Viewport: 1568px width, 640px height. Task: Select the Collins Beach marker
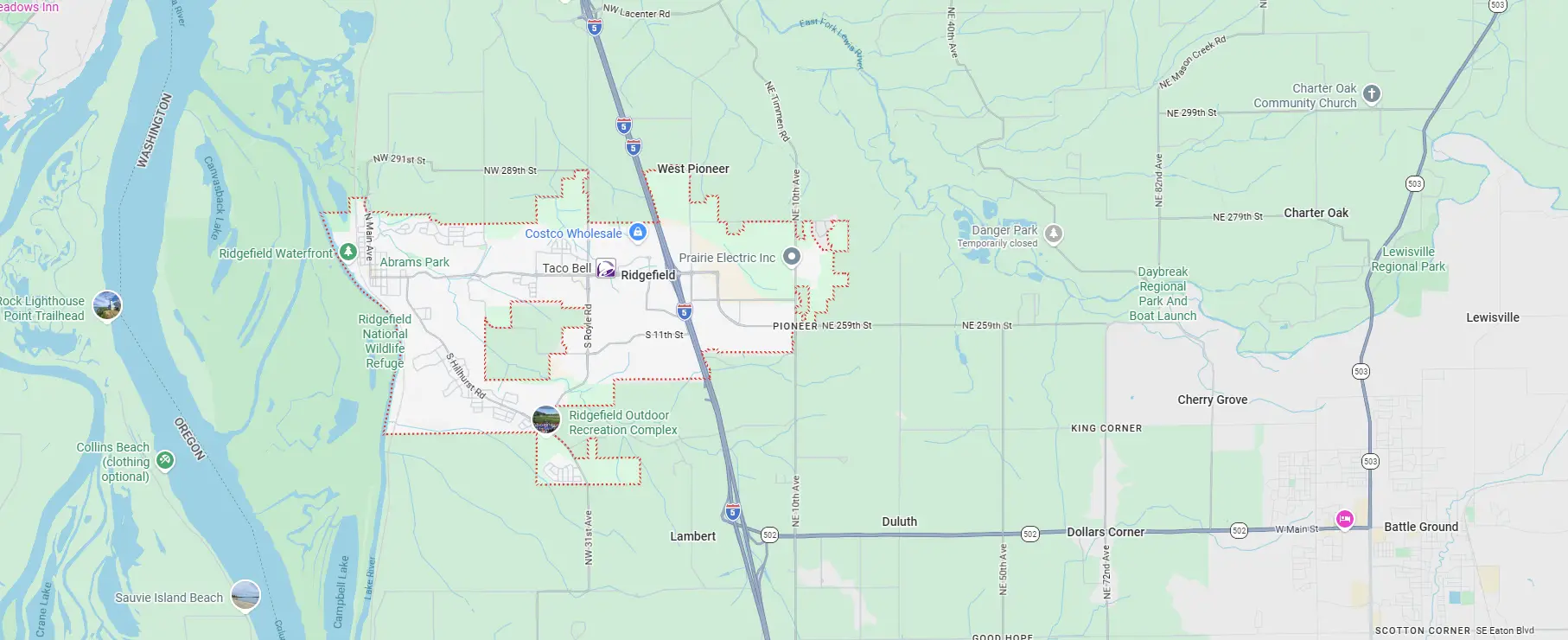[164, 460]
